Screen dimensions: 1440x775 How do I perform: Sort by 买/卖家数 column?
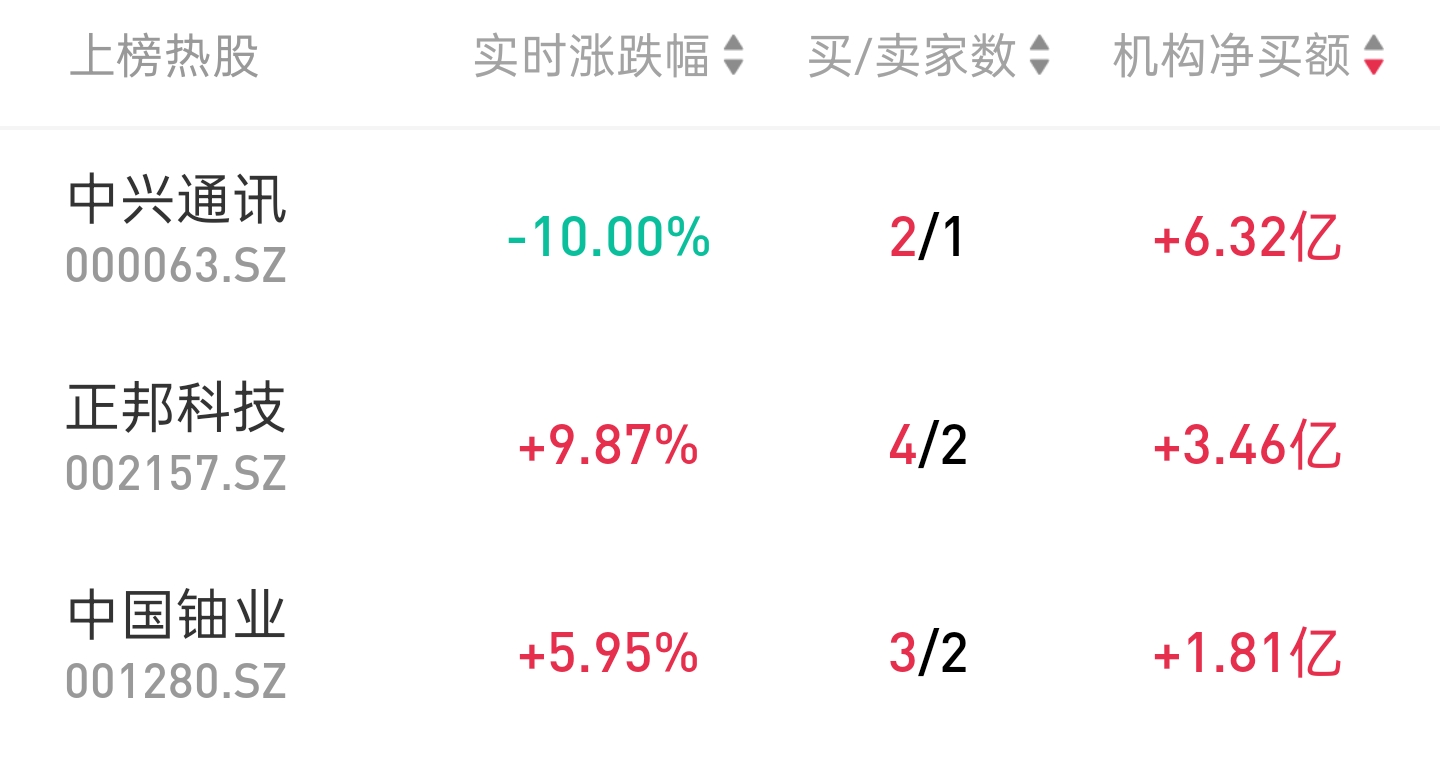928,56
